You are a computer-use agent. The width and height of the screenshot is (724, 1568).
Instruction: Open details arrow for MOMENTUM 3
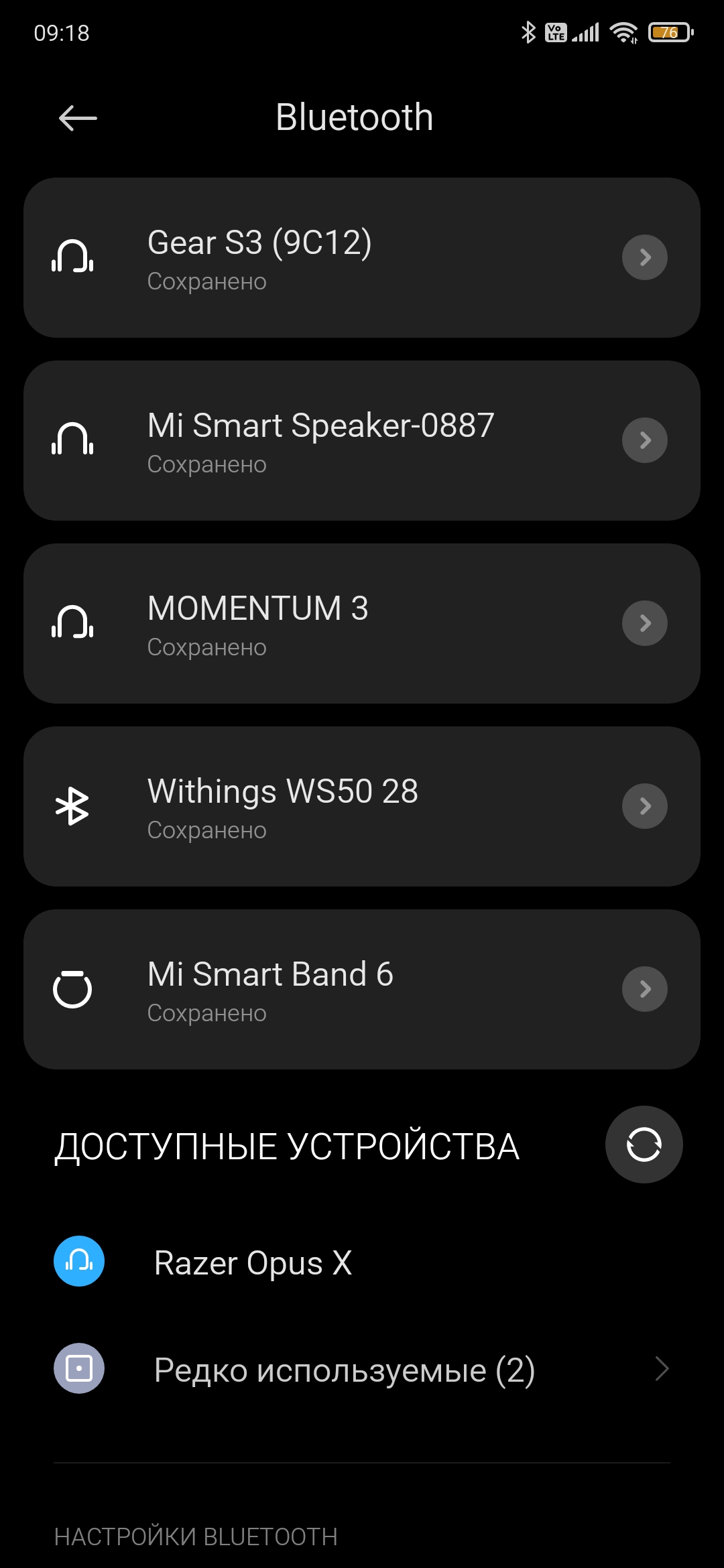644,623
